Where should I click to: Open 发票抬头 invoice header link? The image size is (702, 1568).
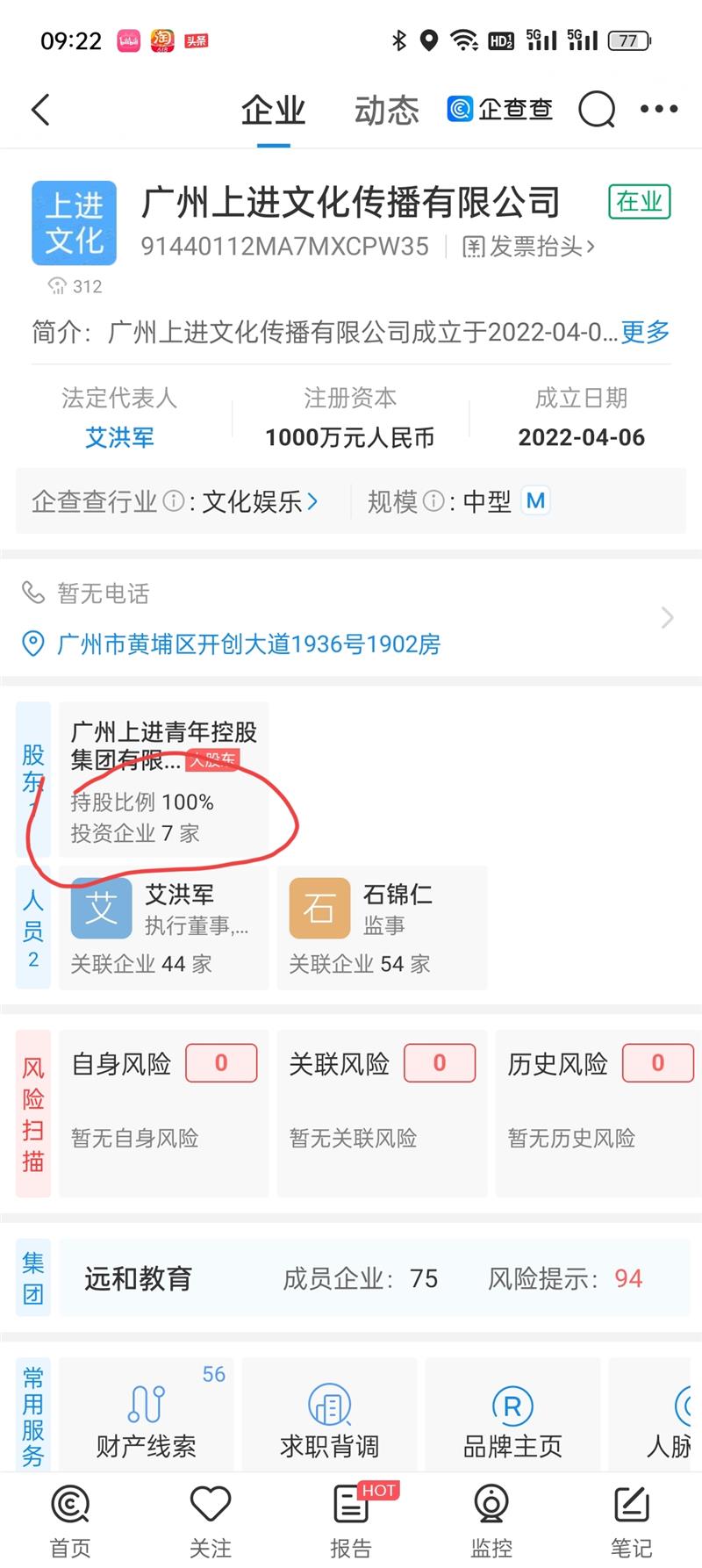(x=529, y=247)
